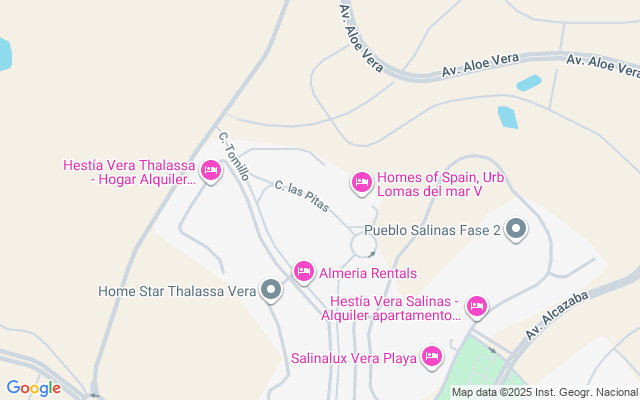Tap the Pueblo Salinas Fase 2 pin
Viewport: 640px width, 400px height.
pyautogui.click(x=516, y=230)
